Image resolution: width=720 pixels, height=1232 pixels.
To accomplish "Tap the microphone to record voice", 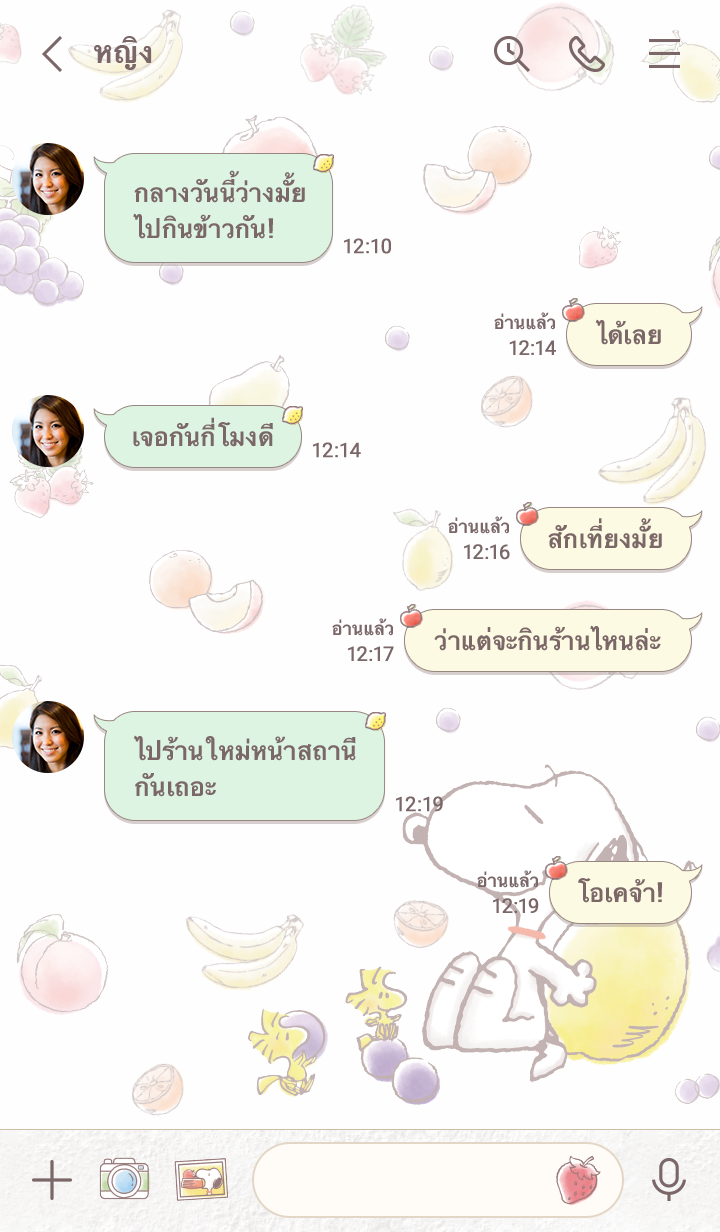I will (669, 1181).
